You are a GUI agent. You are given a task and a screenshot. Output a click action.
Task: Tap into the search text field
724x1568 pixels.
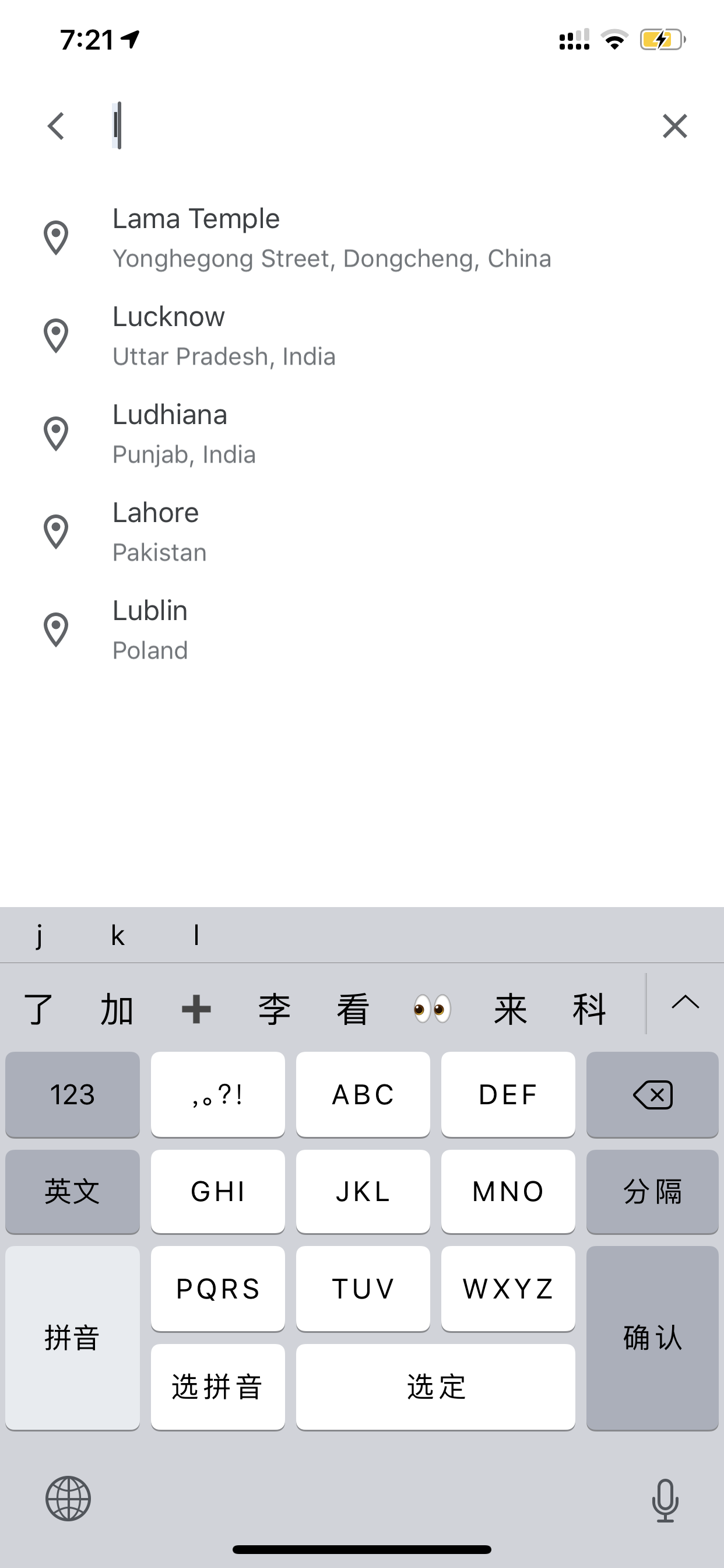(x=377, y=126)
